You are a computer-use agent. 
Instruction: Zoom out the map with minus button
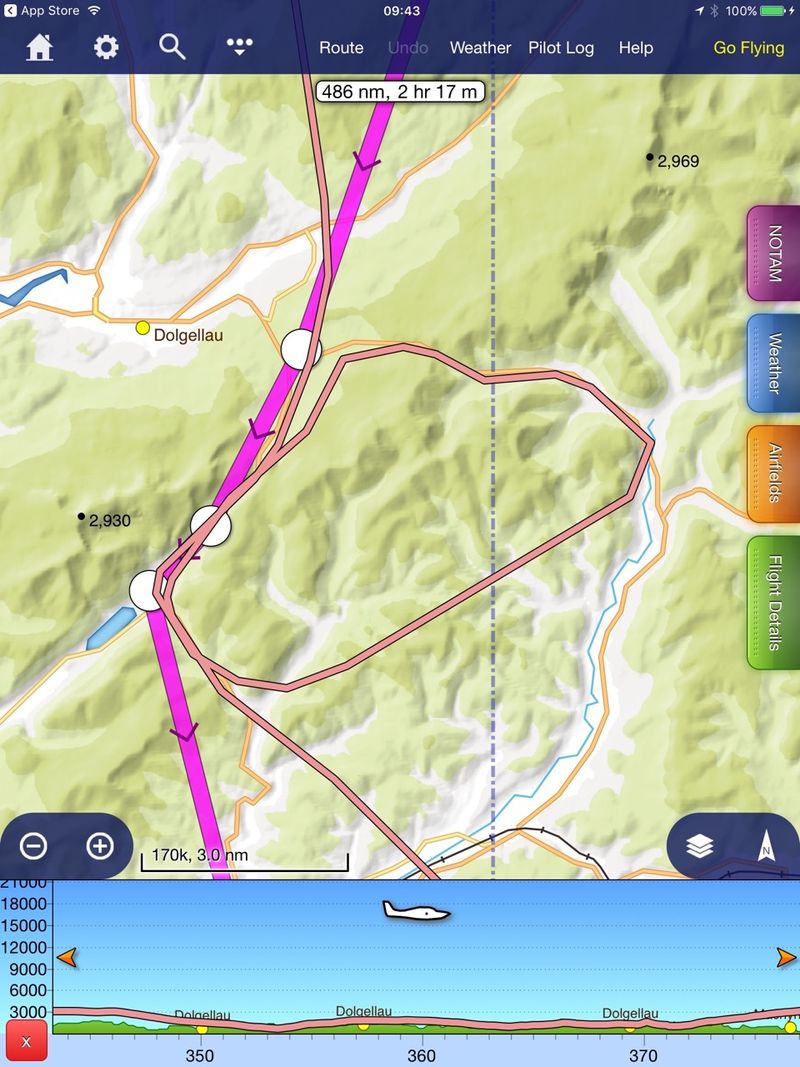pos(34,846)
